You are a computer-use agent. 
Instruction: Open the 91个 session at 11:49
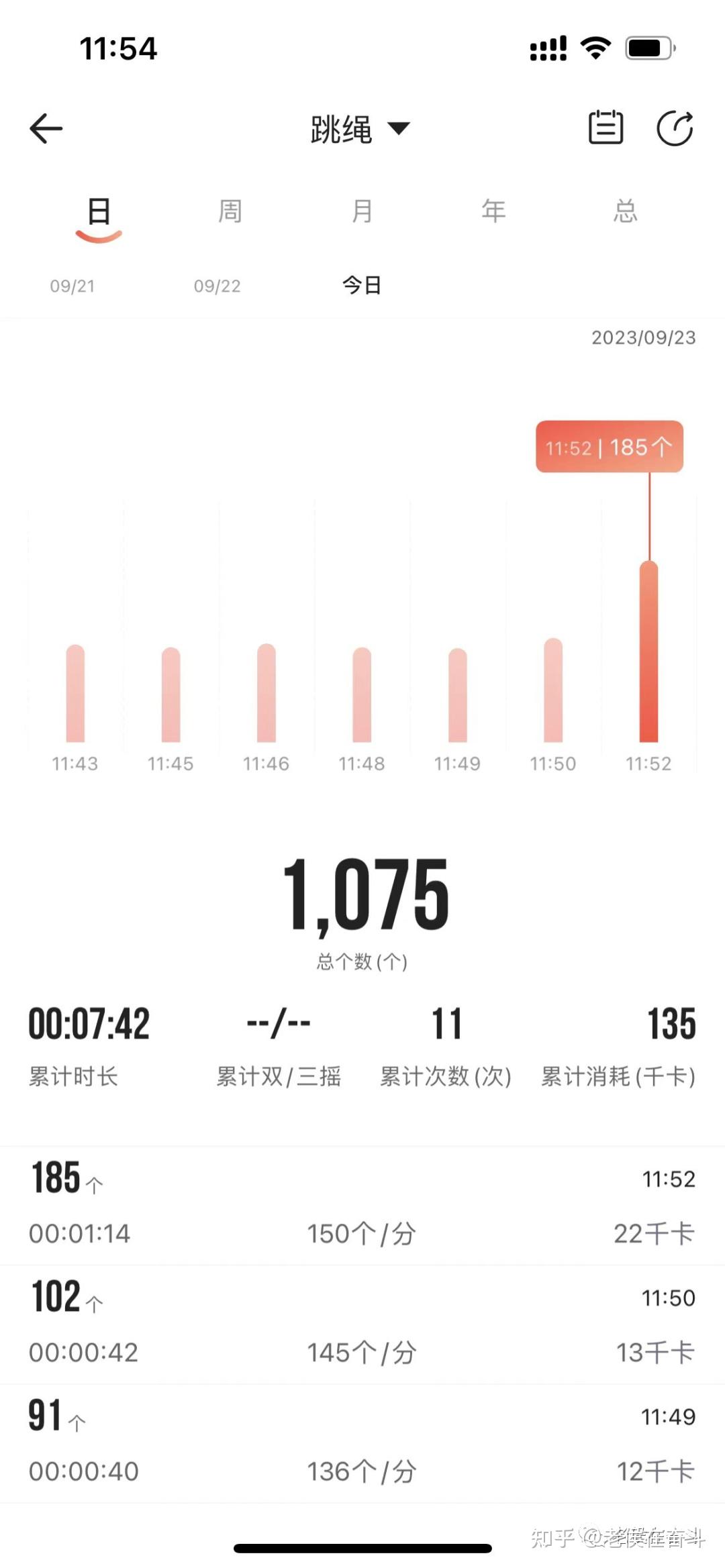pyautogui.click(x=362, y=1443)
